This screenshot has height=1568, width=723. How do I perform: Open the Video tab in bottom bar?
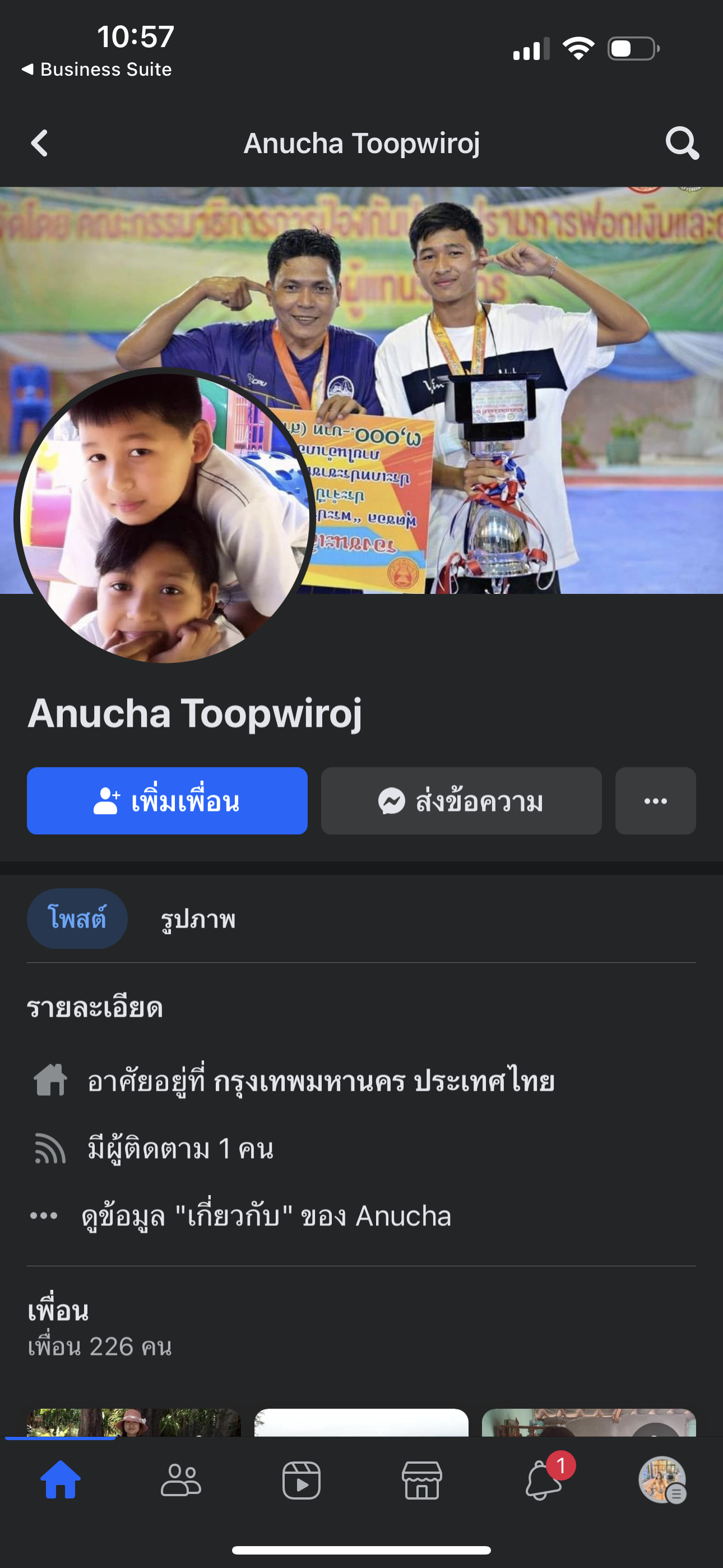(x=302, y=1481)
